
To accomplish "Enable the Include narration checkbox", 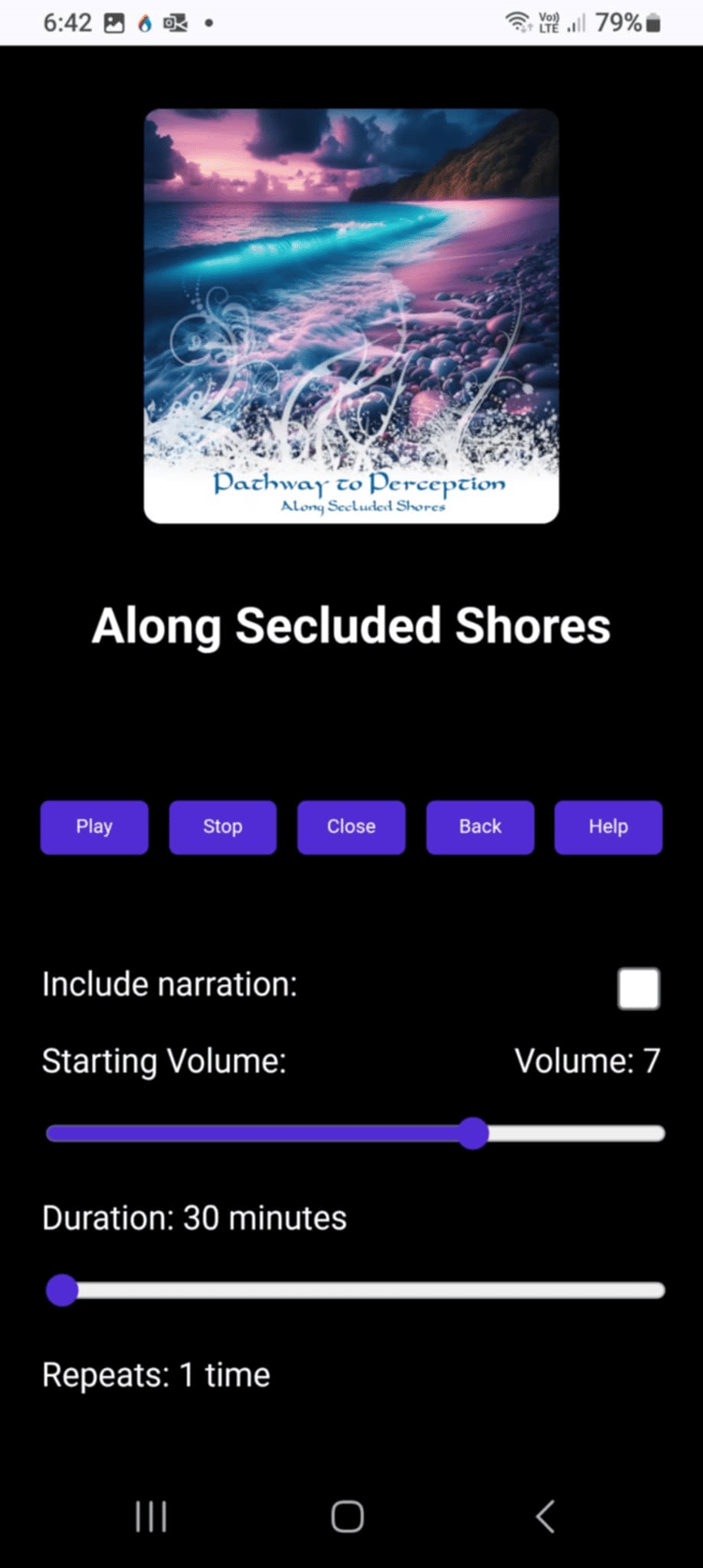I will tap(638, 989).
